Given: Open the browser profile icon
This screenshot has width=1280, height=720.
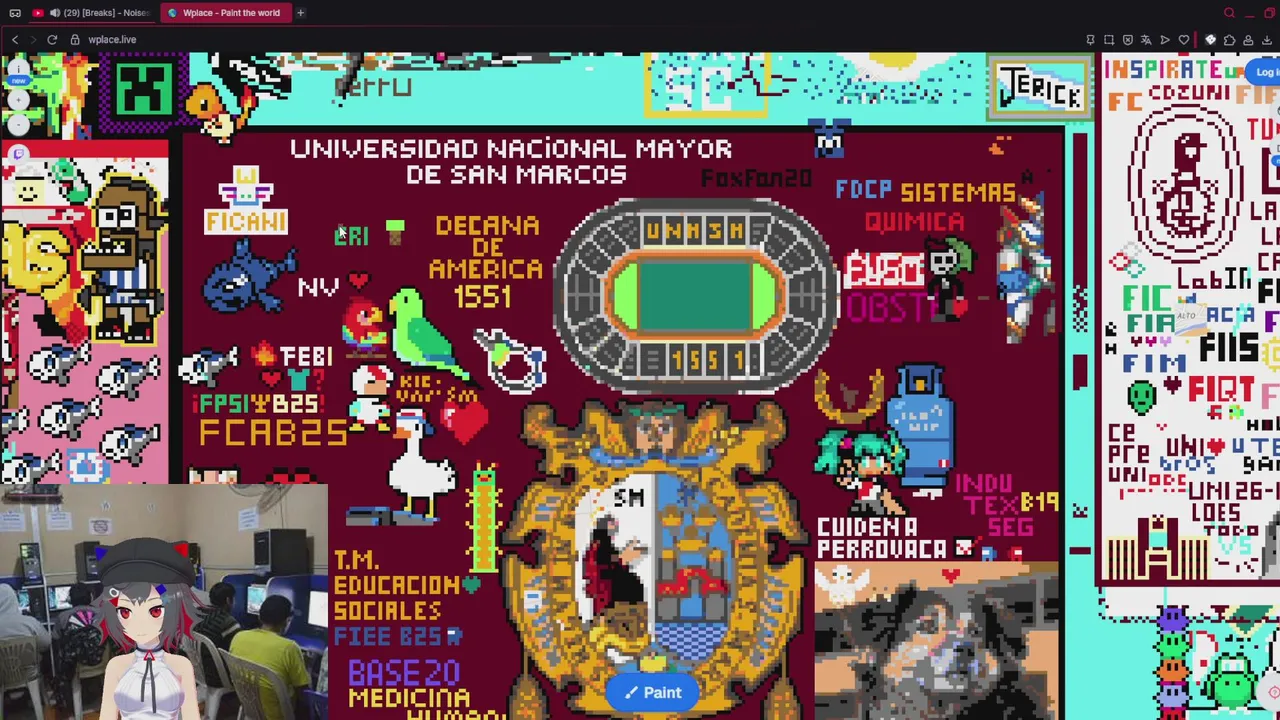Looking at the screenshot, I should coord(1248,40).
